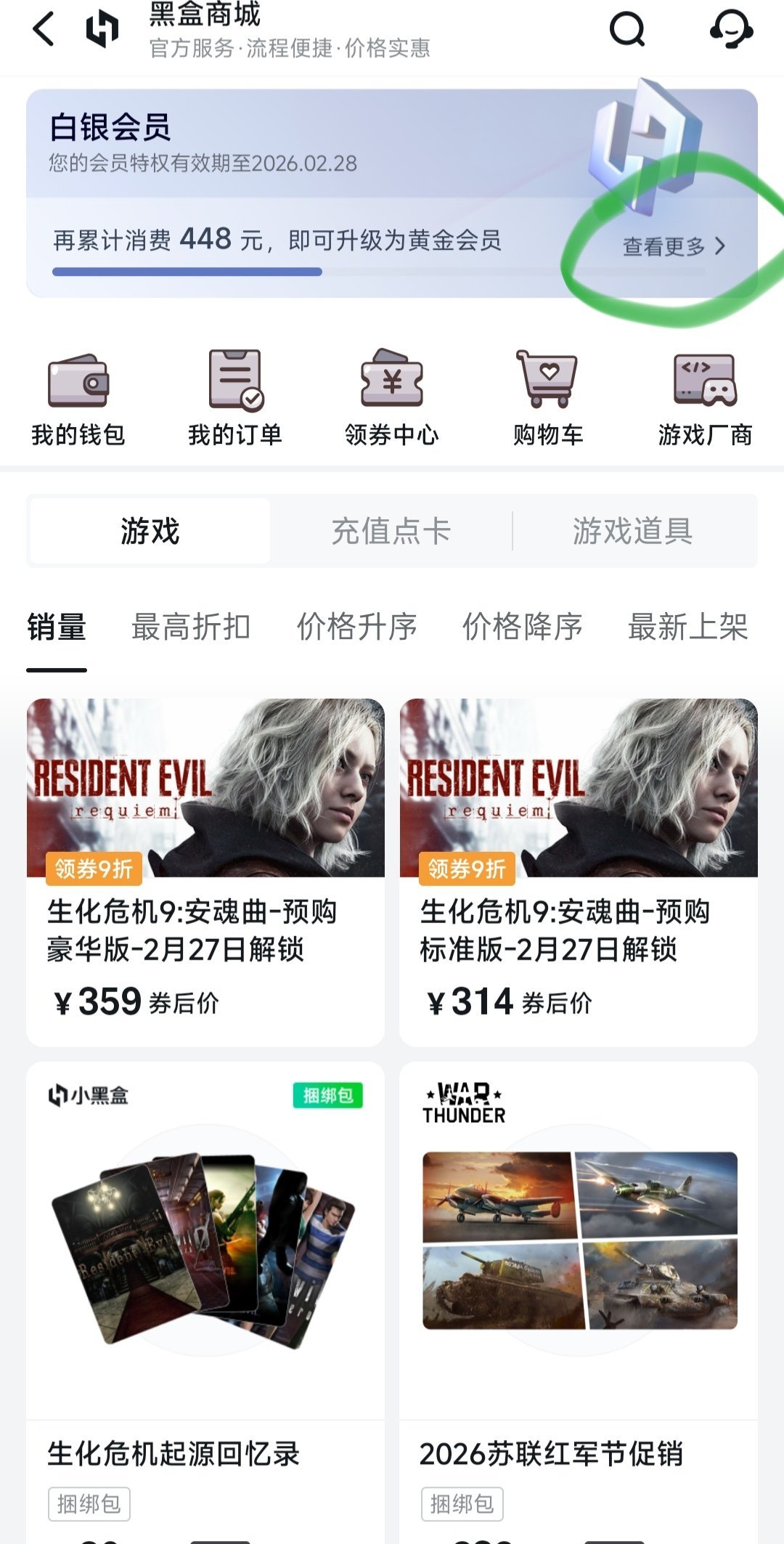Sort by 最高折扣
The height and width of the screenshot is (1544, 784).
[191, 627]
